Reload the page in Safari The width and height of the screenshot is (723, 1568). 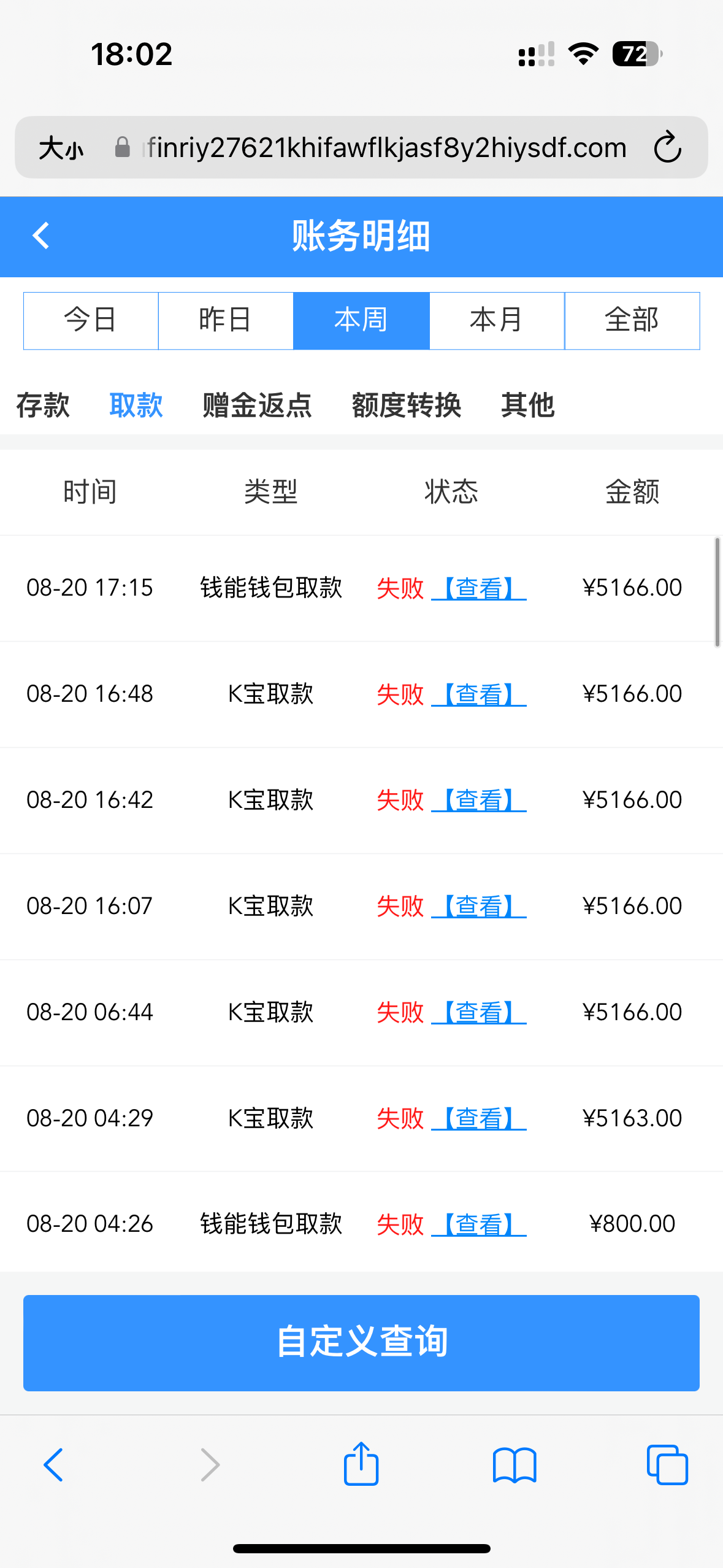(667, 148)
